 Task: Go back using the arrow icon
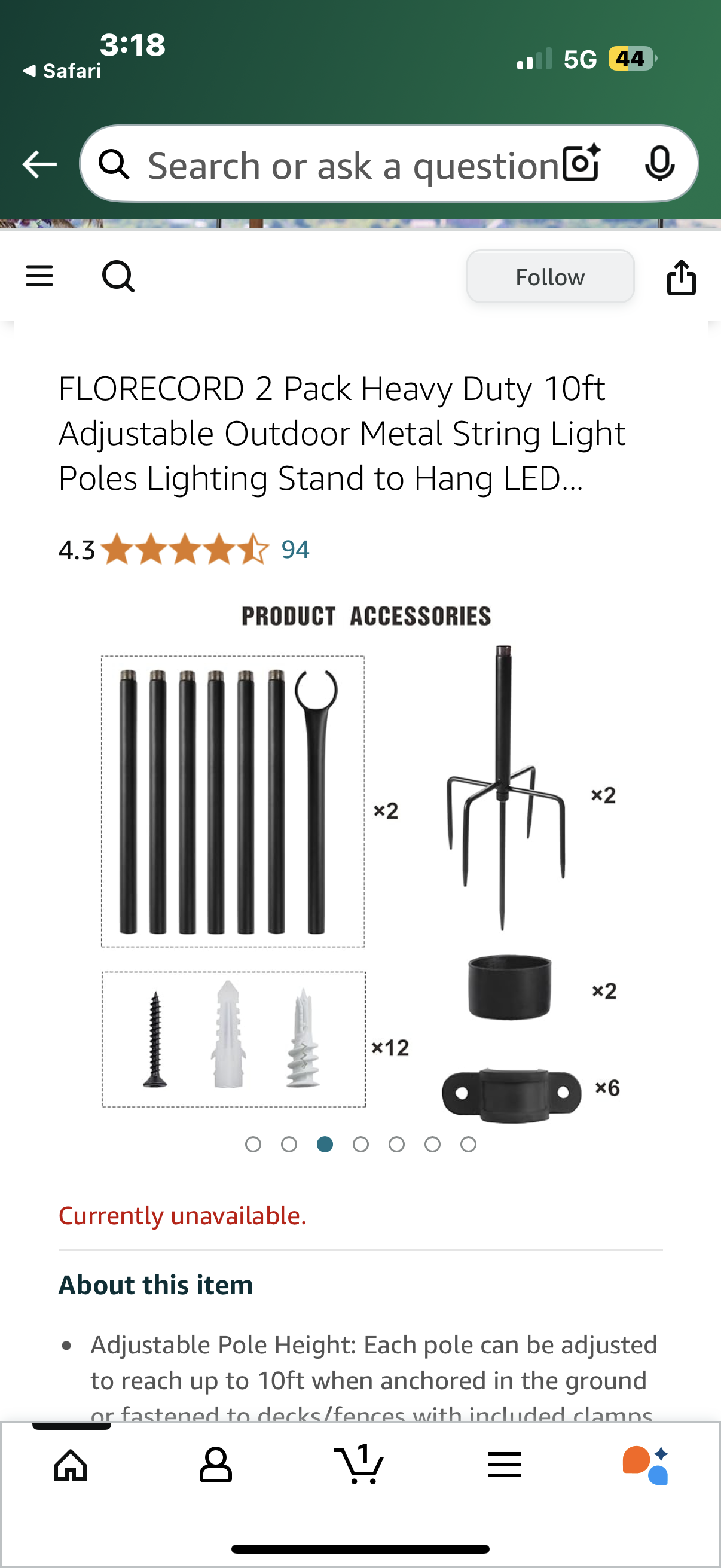pos(39,164)
